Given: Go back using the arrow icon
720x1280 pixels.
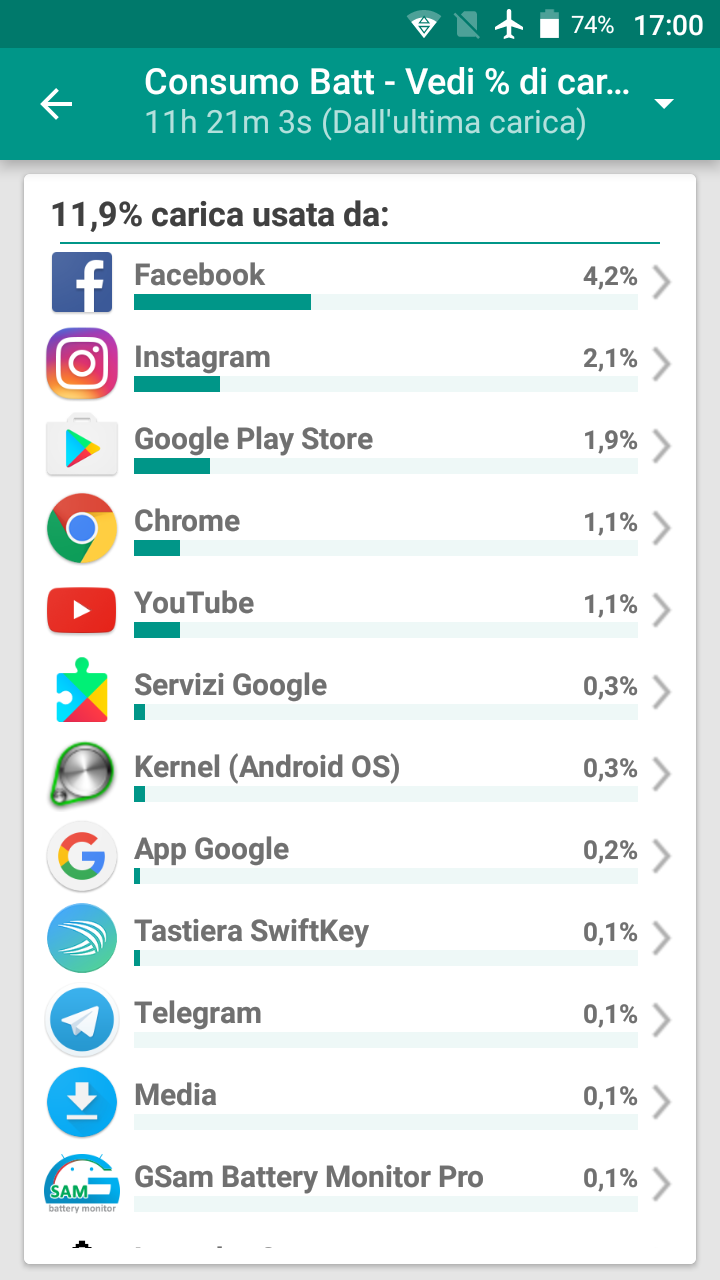Looking at the screenshot, I should click(56, 104).
